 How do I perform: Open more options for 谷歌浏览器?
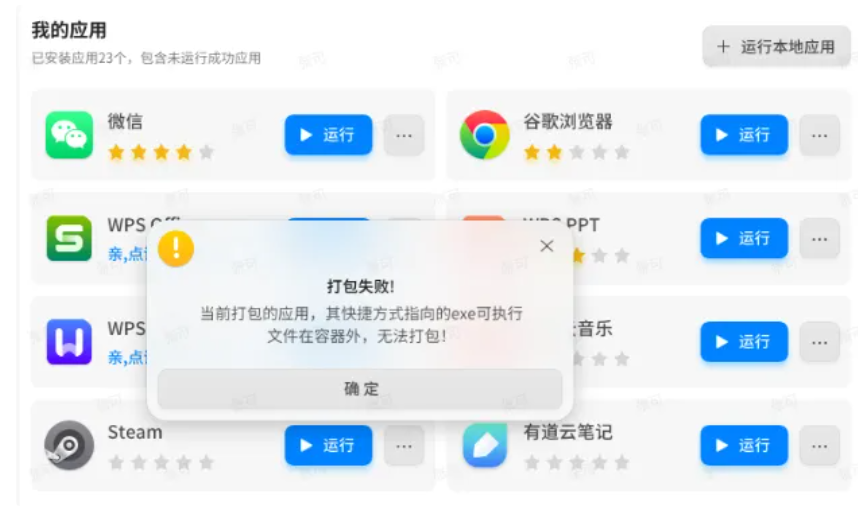(x=819, y=135)
